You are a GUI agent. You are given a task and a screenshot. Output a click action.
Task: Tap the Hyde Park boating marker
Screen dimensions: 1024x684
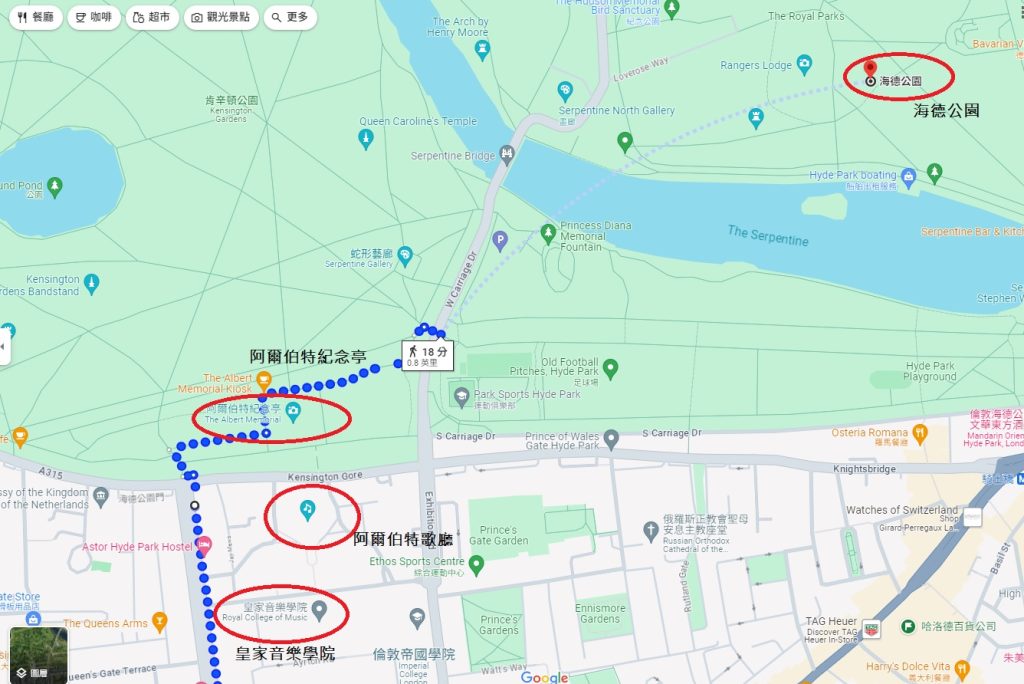(908, 177)
